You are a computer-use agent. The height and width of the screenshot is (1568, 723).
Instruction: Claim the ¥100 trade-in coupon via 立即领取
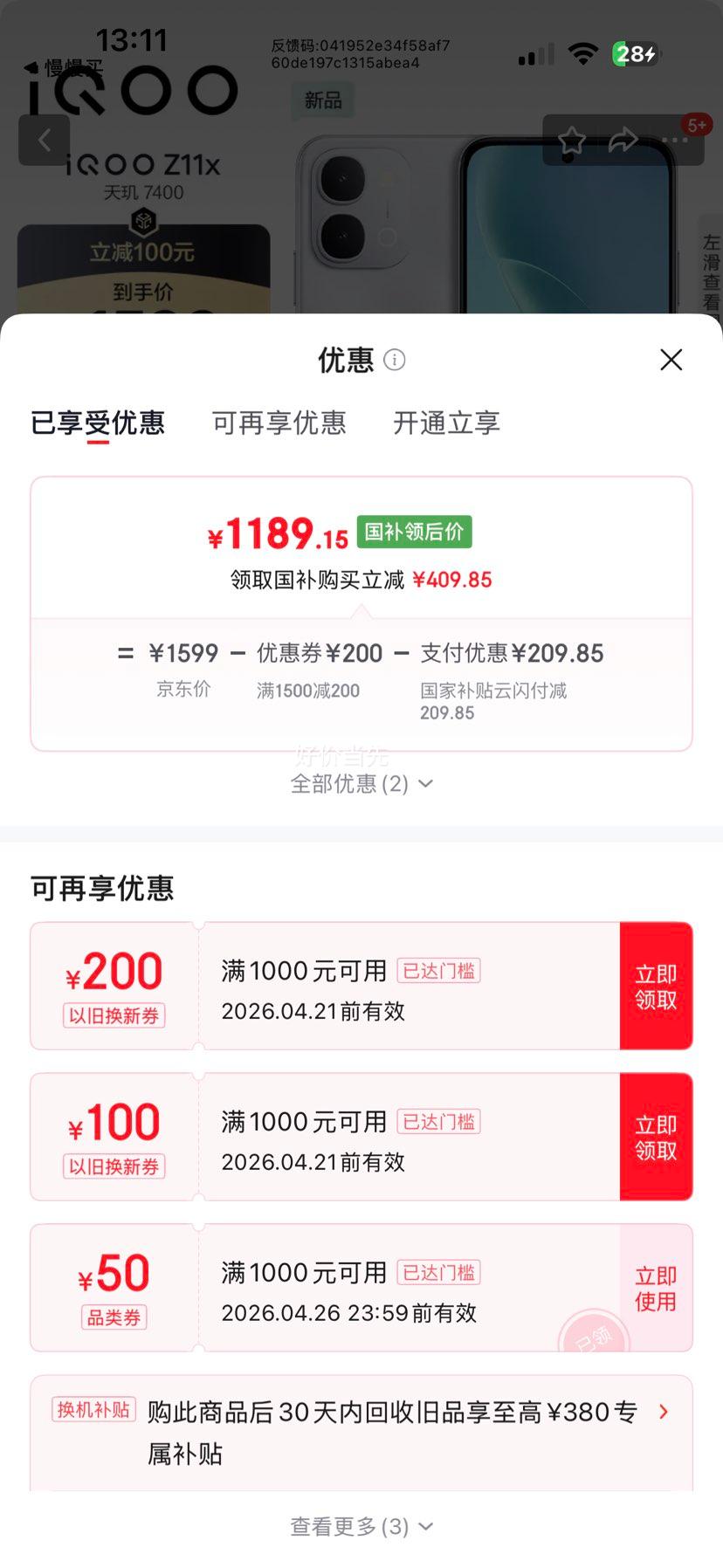(657, 1136)
